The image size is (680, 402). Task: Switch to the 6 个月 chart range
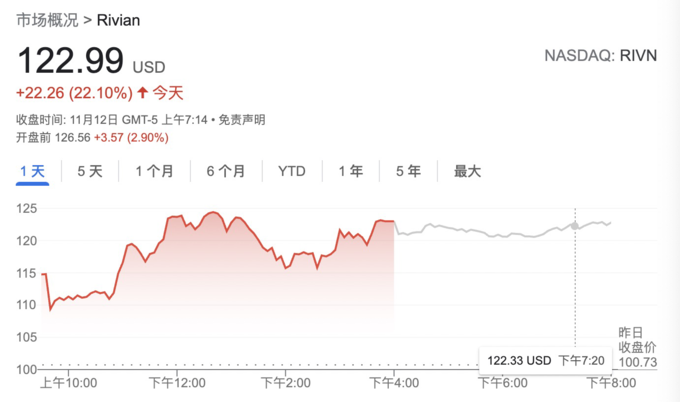225,171
